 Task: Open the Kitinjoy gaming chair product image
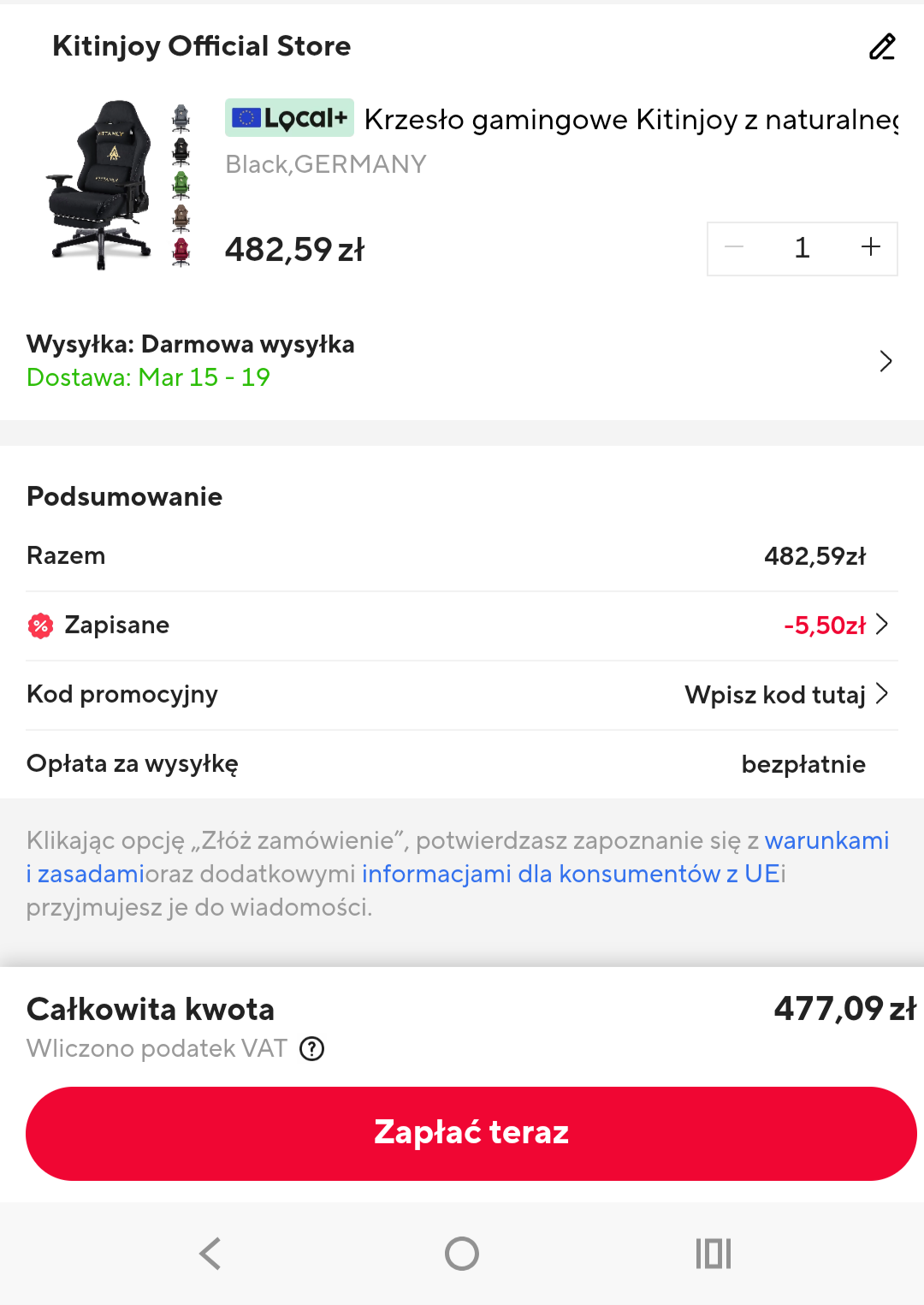click(x=119, y=184)
